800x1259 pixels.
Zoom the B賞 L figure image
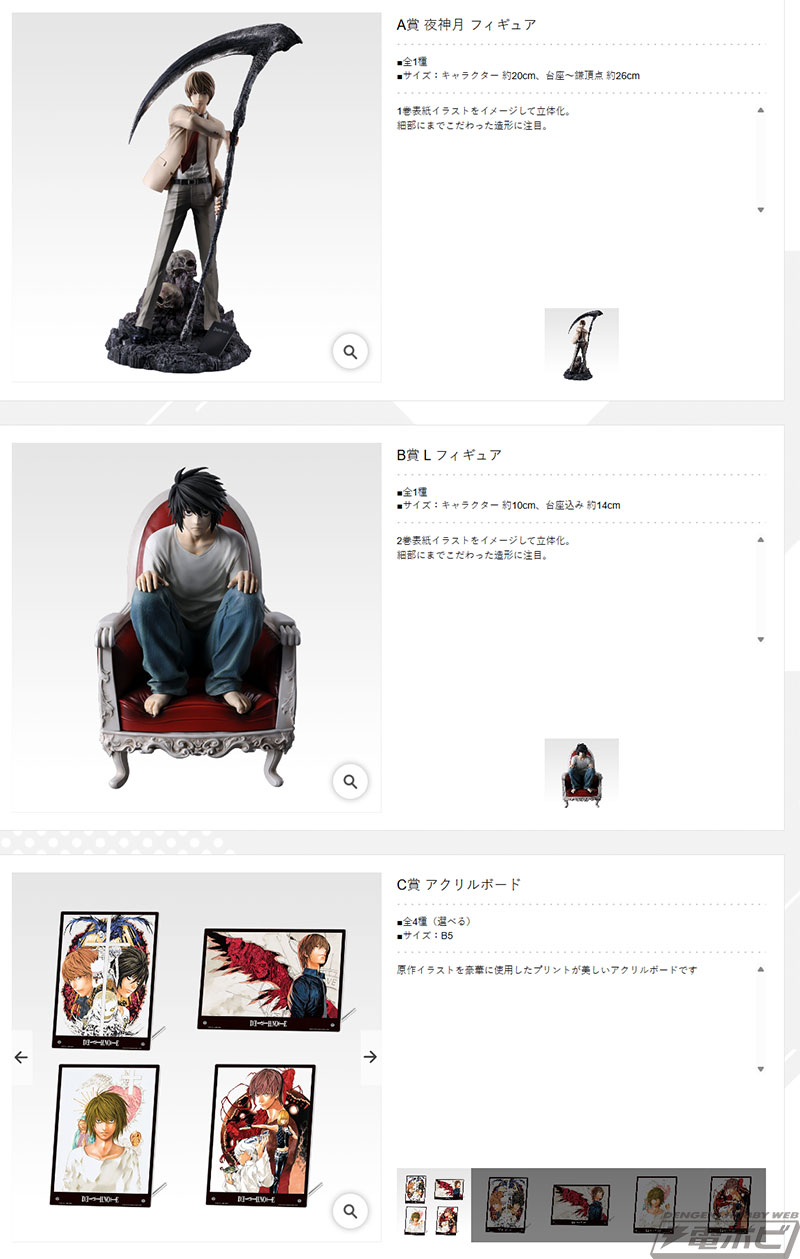click(x=350, y=782)
